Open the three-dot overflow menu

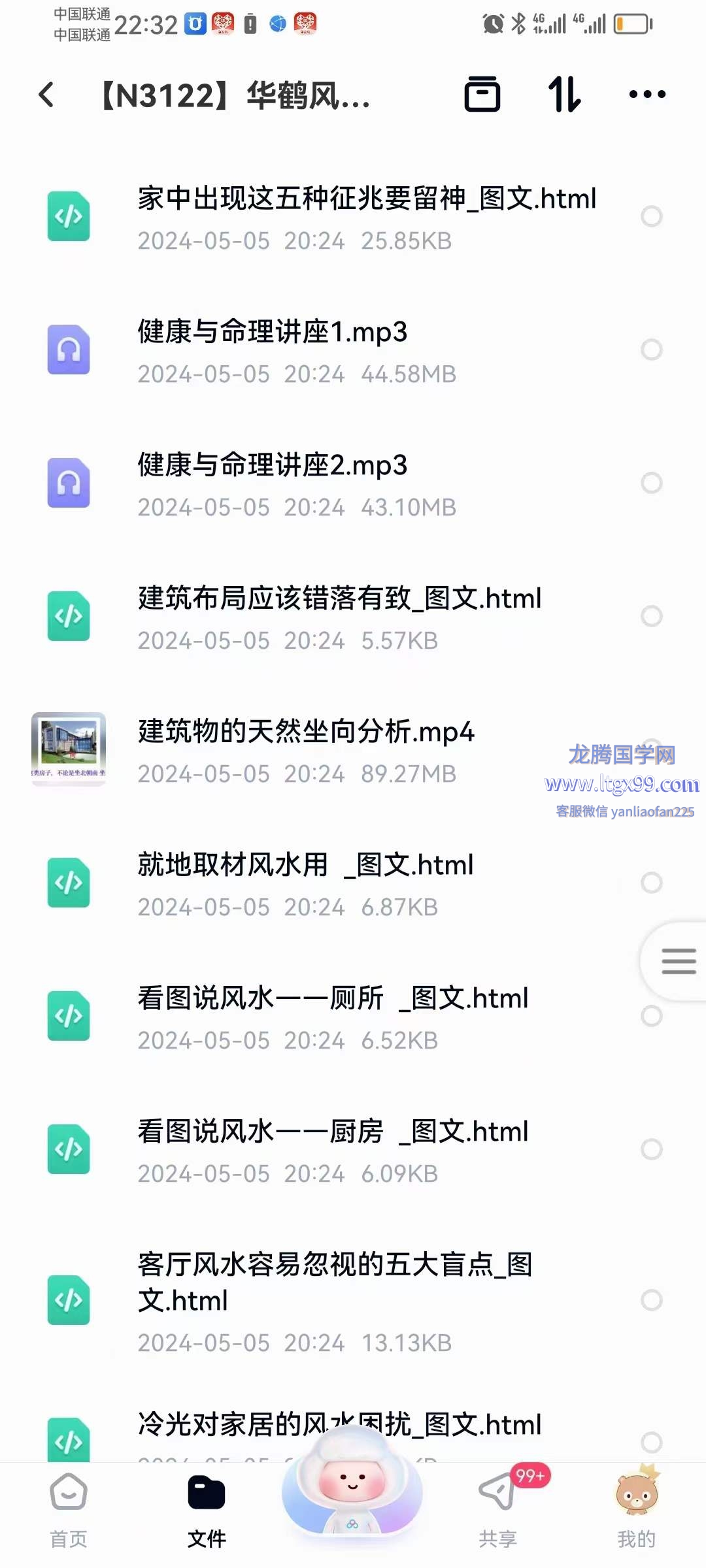[647, 95]
